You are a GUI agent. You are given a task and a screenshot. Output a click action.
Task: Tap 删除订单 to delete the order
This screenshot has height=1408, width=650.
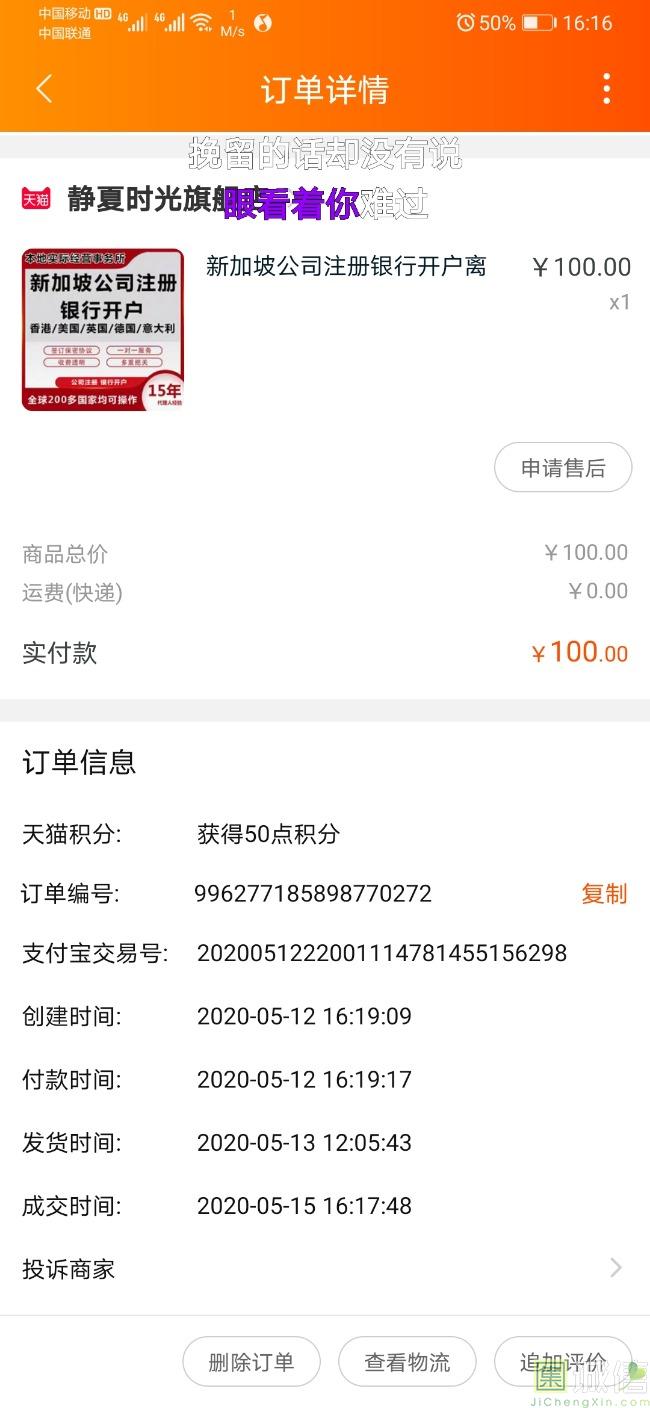[251, 1361]
